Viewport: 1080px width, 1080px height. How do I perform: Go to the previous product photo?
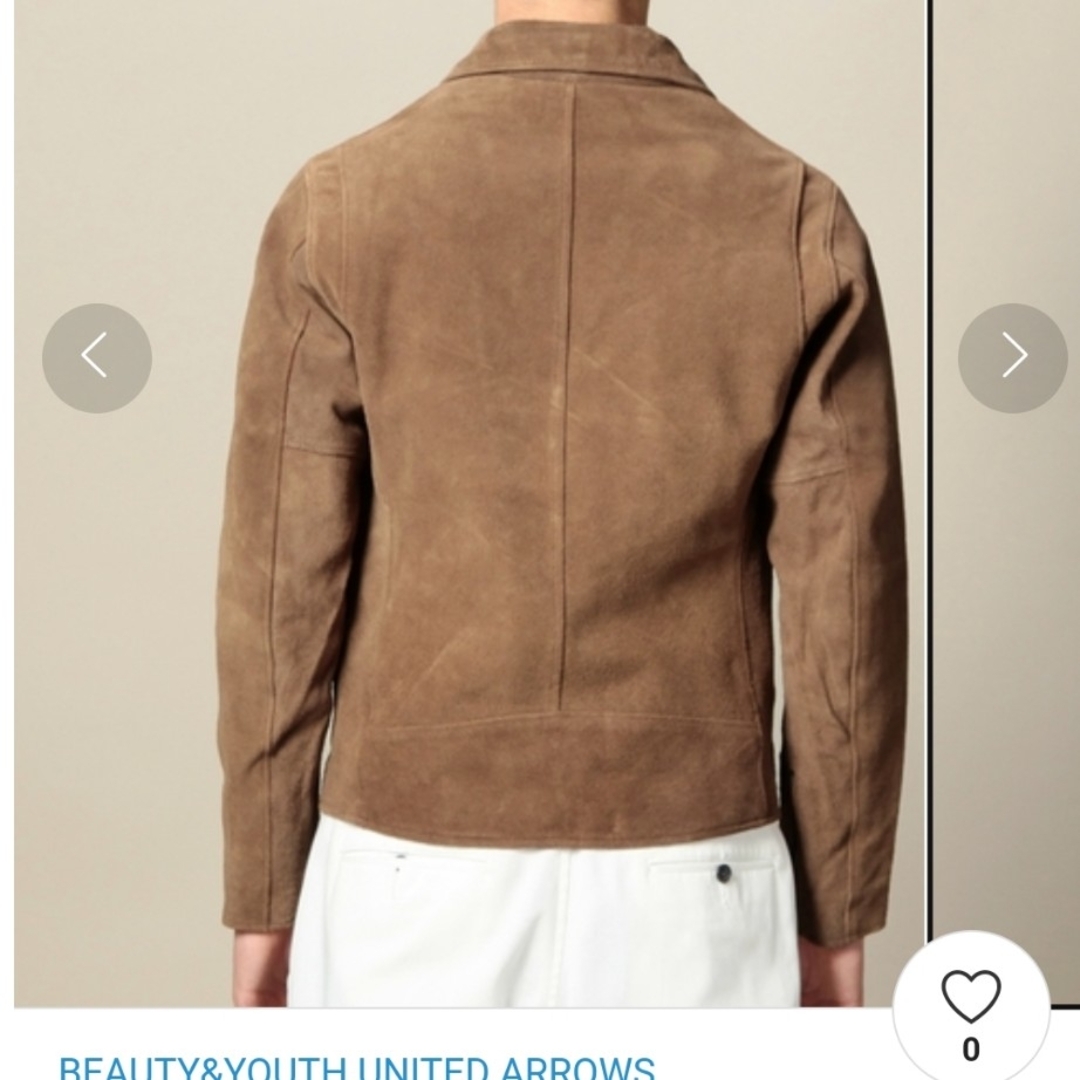coord(96,357)
